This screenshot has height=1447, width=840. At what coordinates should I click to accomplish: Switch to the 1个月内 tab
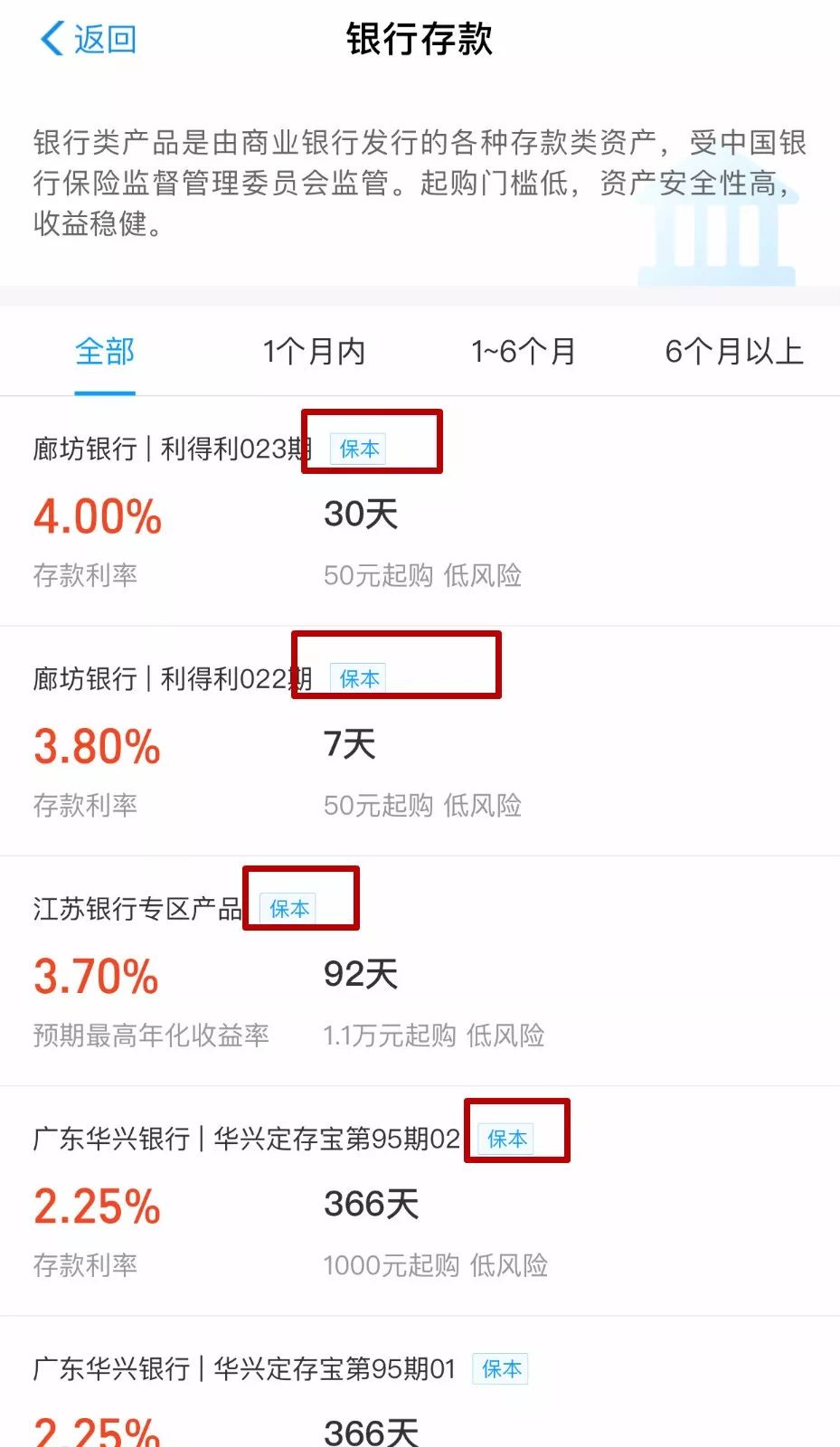coord(314,351)
